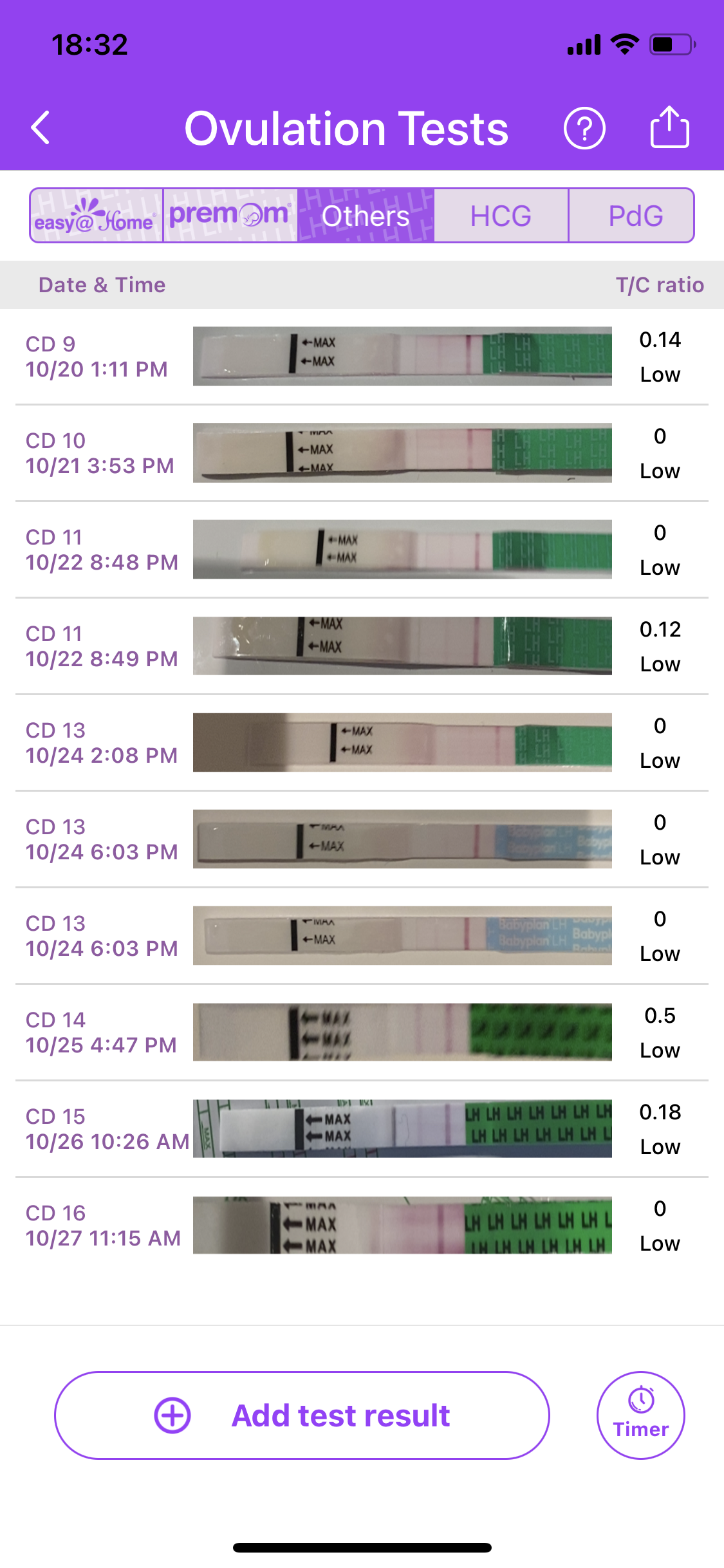Screen dimensions: 724x1568
Task: Switch to the Premom tab
Action: (230, 216)
